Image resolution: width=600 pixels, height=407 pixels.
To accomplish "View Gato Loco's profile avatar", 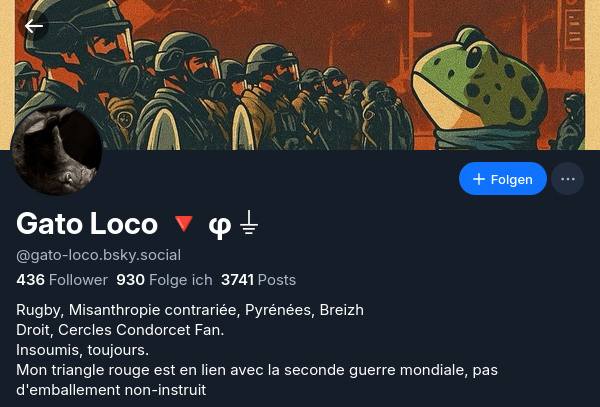I will [x=56, y=150].
